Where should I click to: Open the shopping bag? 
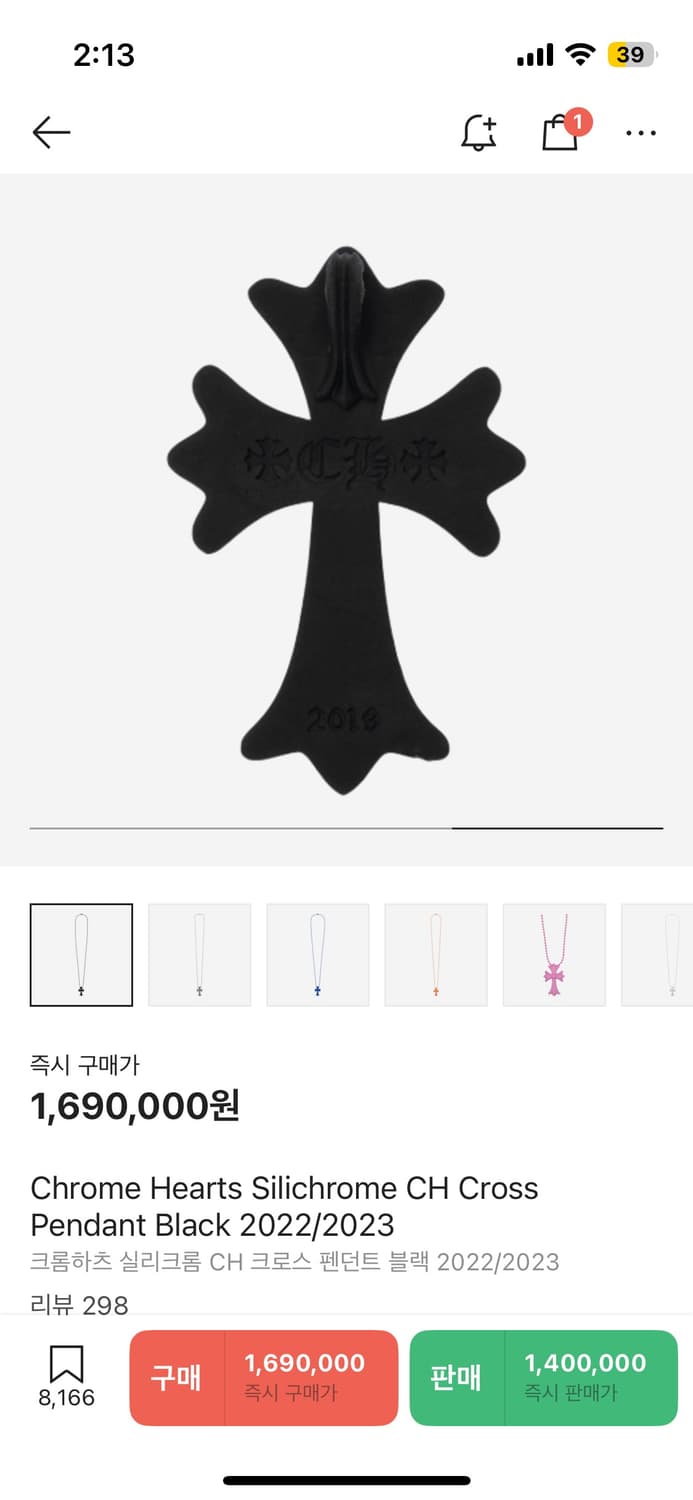tap(560, 132)
